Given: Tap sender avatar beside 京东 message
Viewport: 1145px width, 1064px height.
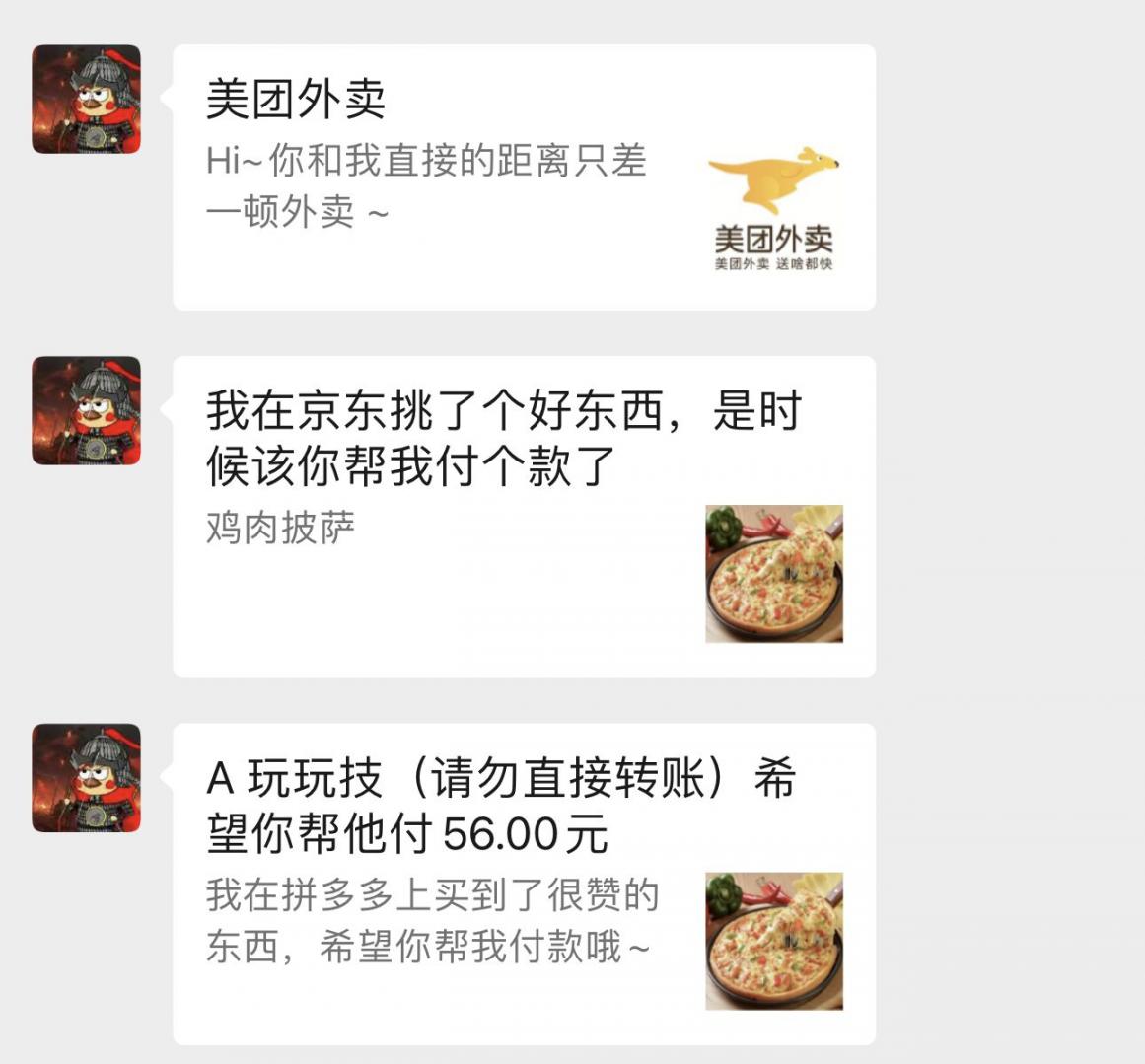Looking at the screenshot, I should (x=87, y=411).
